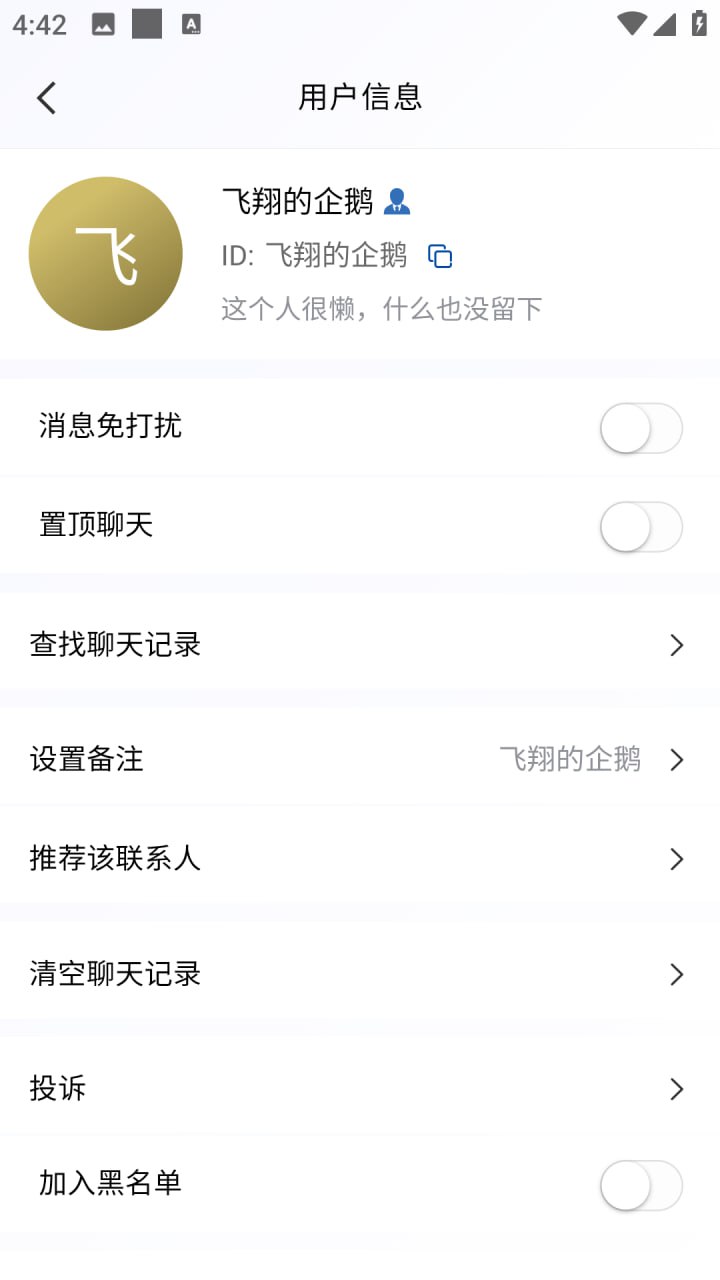The width and height of the screenshot is (720, 1280).
Task: Select the 用户信息 title bar
Action: tap(360, 96)
